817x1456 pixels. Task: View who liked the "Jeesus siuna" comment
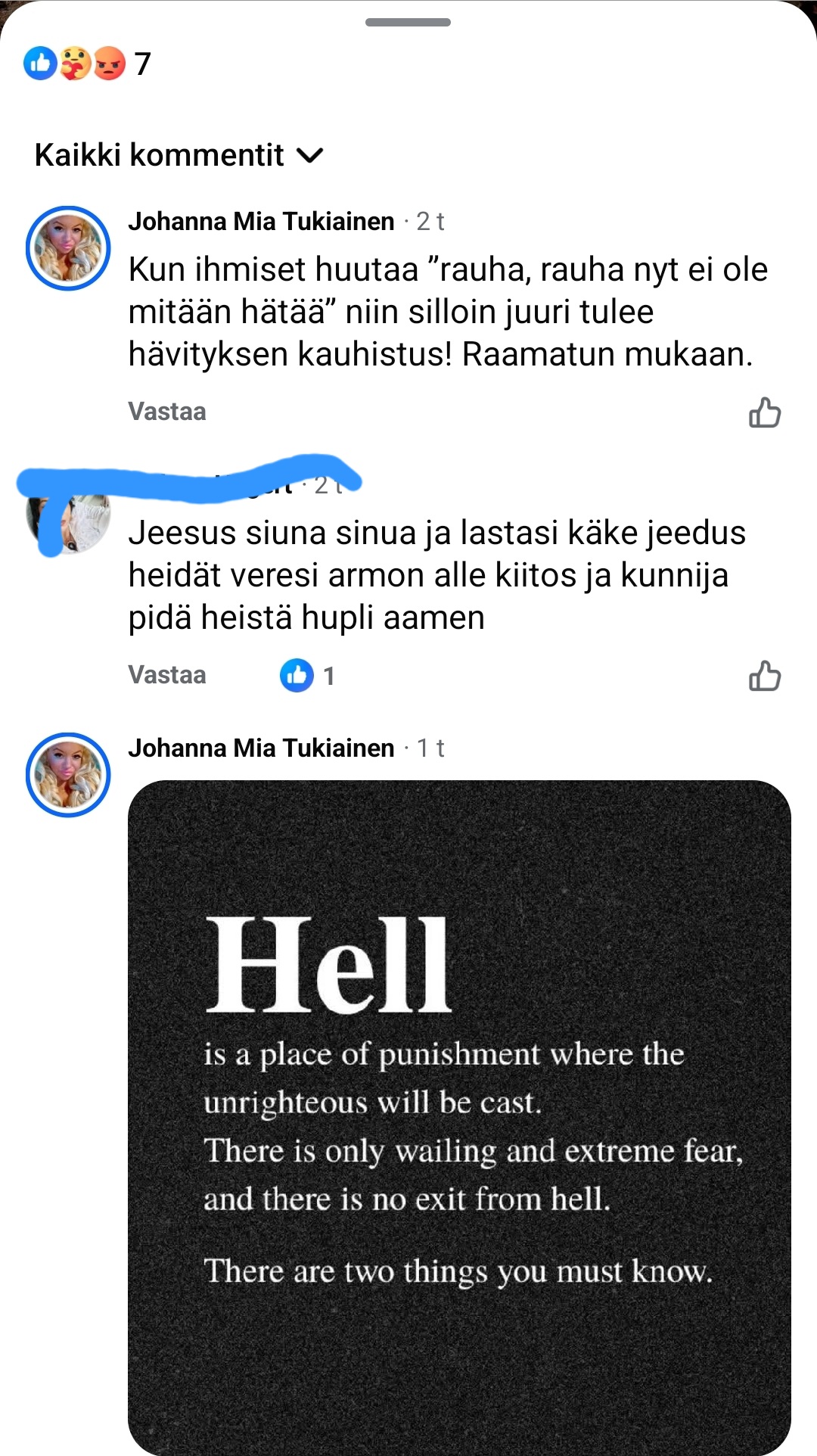(x=307, y=675)
